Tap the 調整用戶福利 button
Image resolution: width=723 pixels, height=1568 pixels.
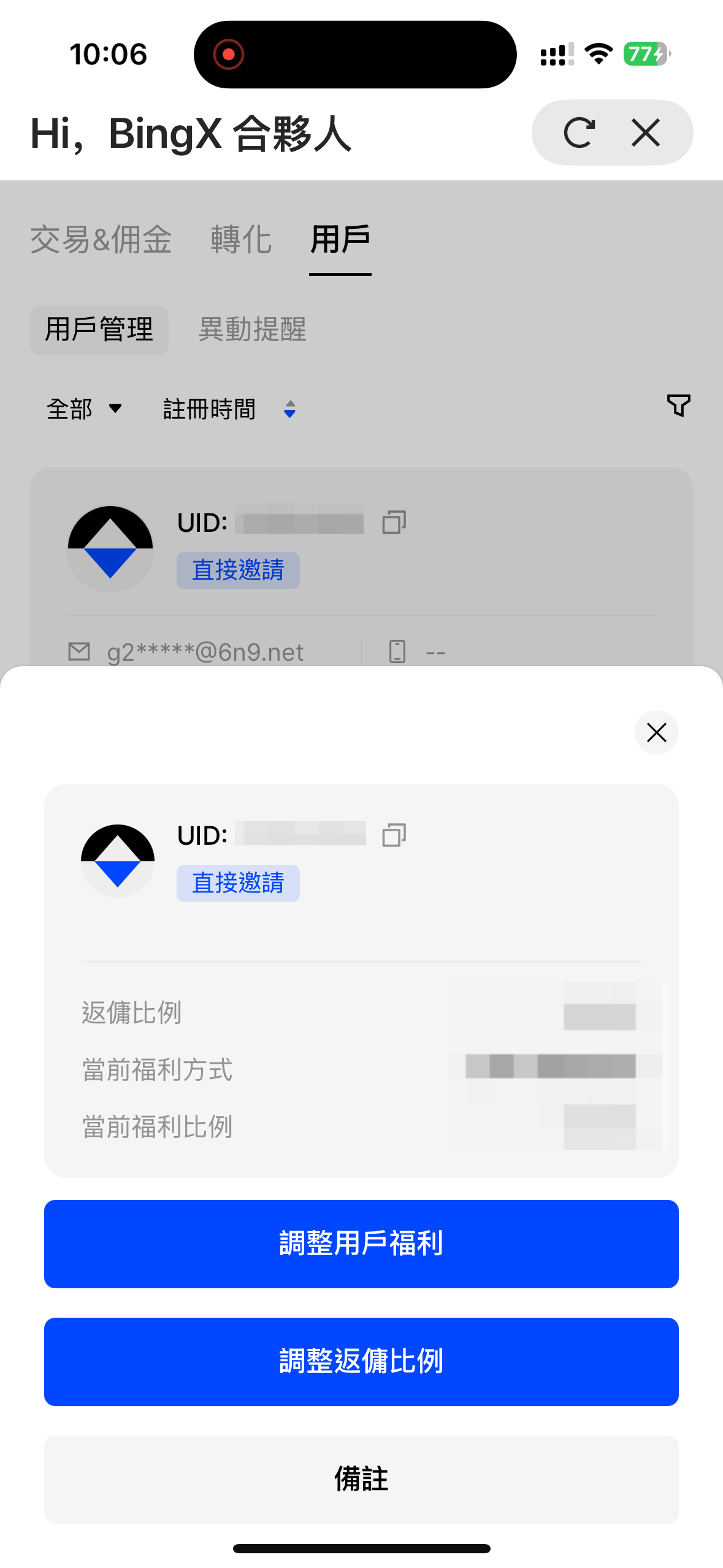pos(361,1243)
